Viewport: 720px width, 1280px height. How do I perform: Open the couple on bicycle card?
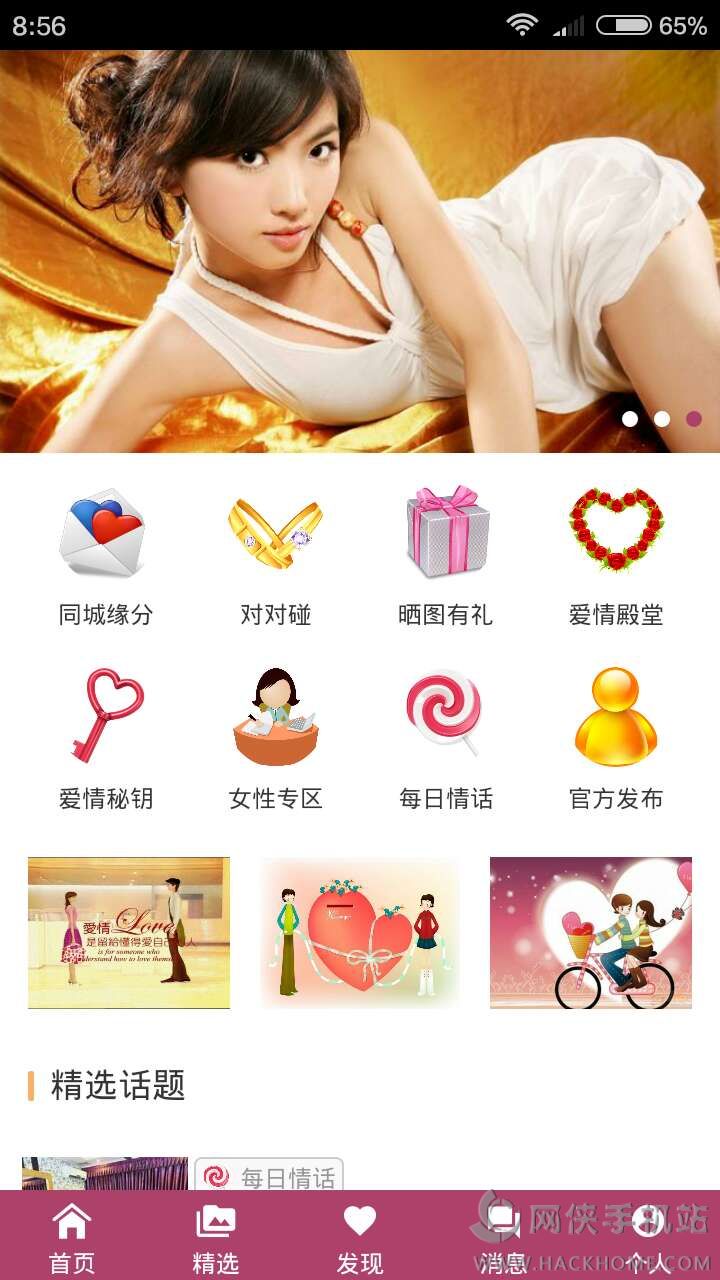(x=591, y=932)
